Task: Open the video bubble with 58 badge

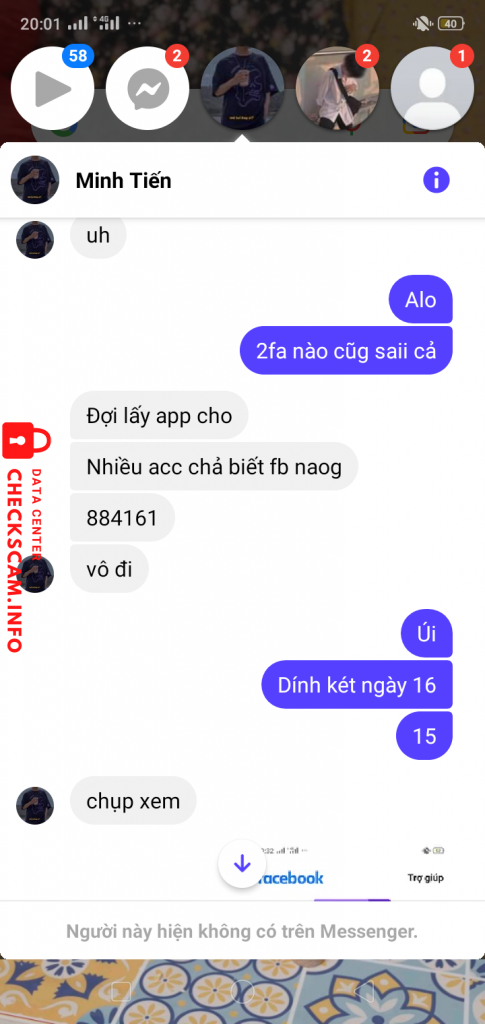Action: point(52,88)
